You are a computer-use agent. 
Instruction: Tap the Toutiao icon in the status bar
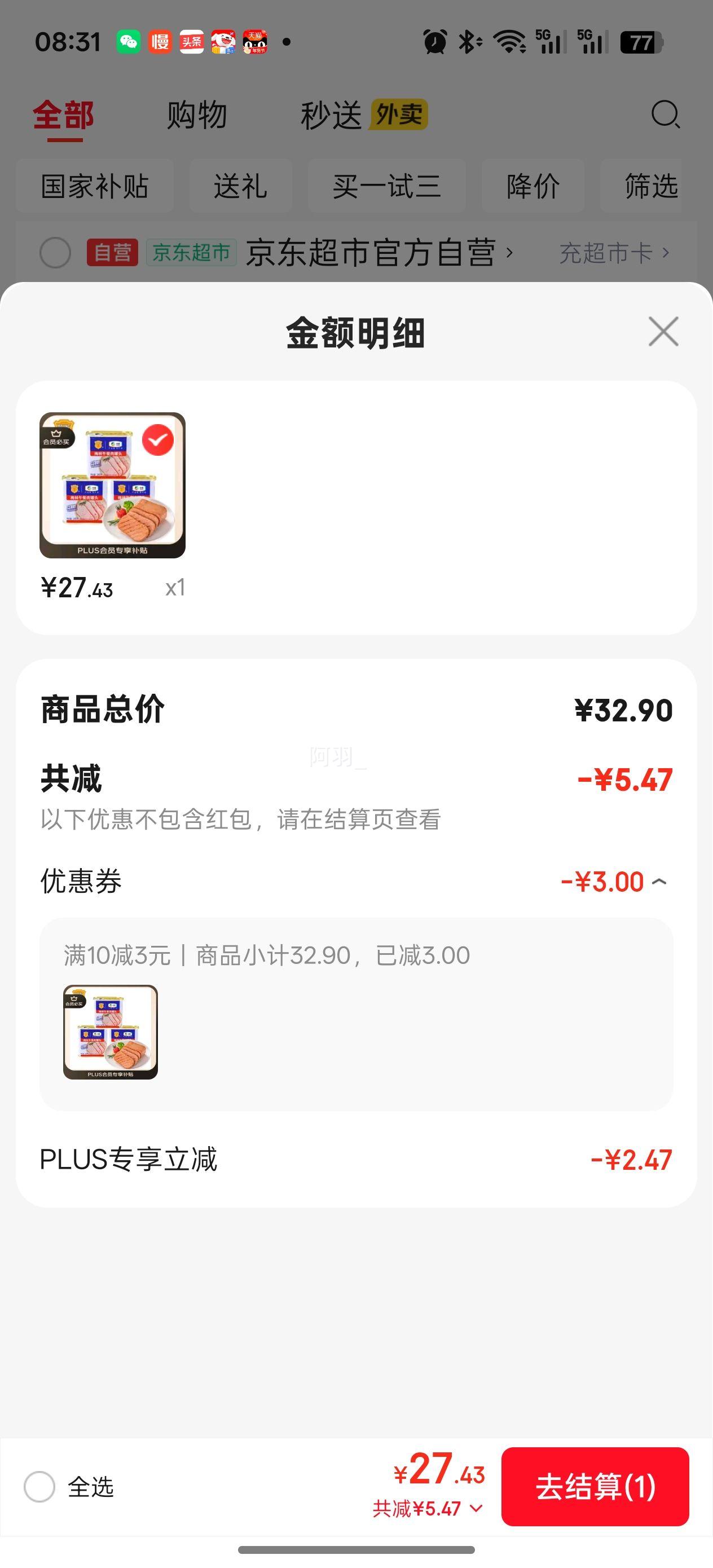[192, 41]
